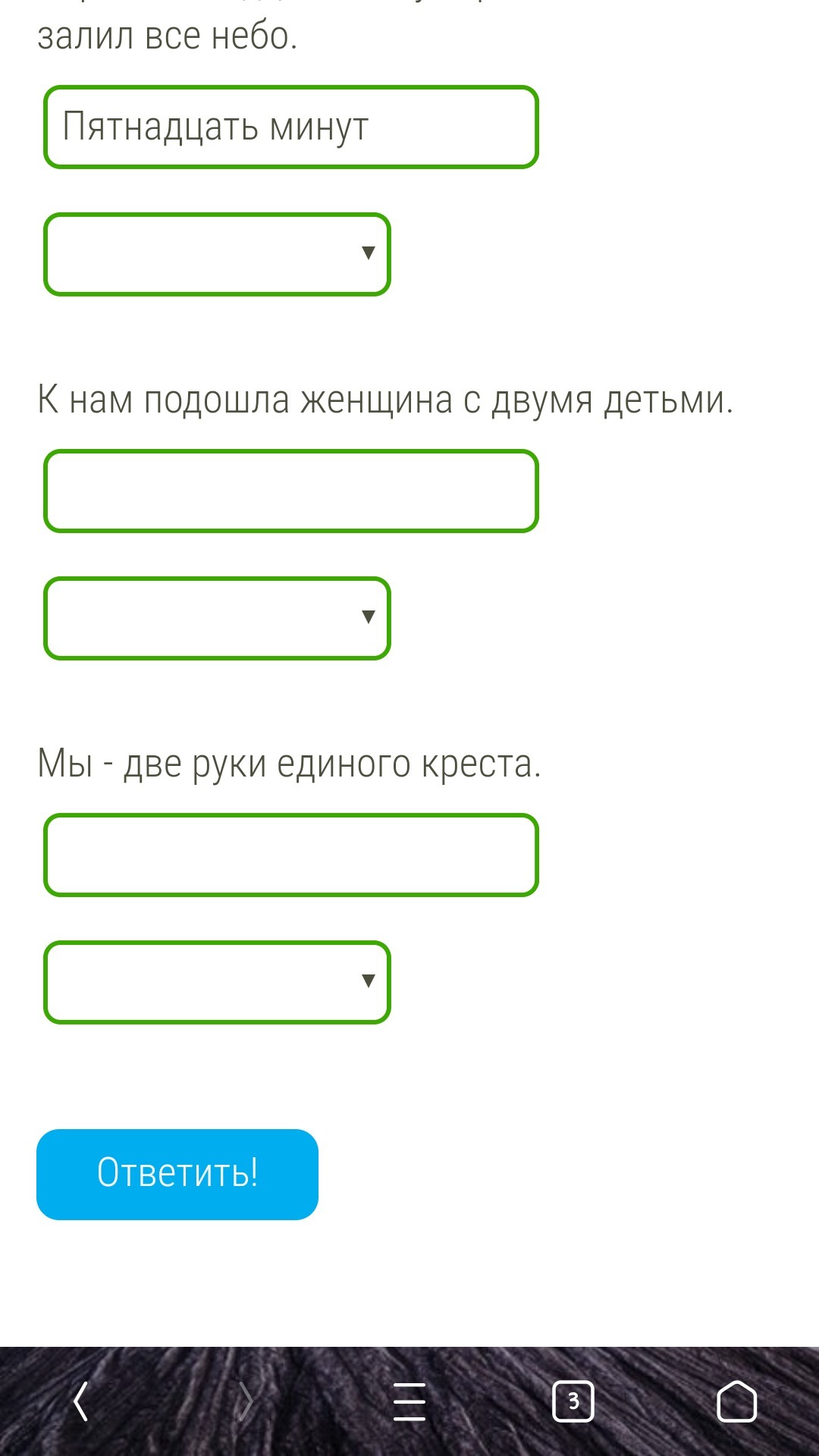This screenshot has width=819, height=1456.
Task: Select the text field under "Мы - две руки"
Action: pos(291,855)
